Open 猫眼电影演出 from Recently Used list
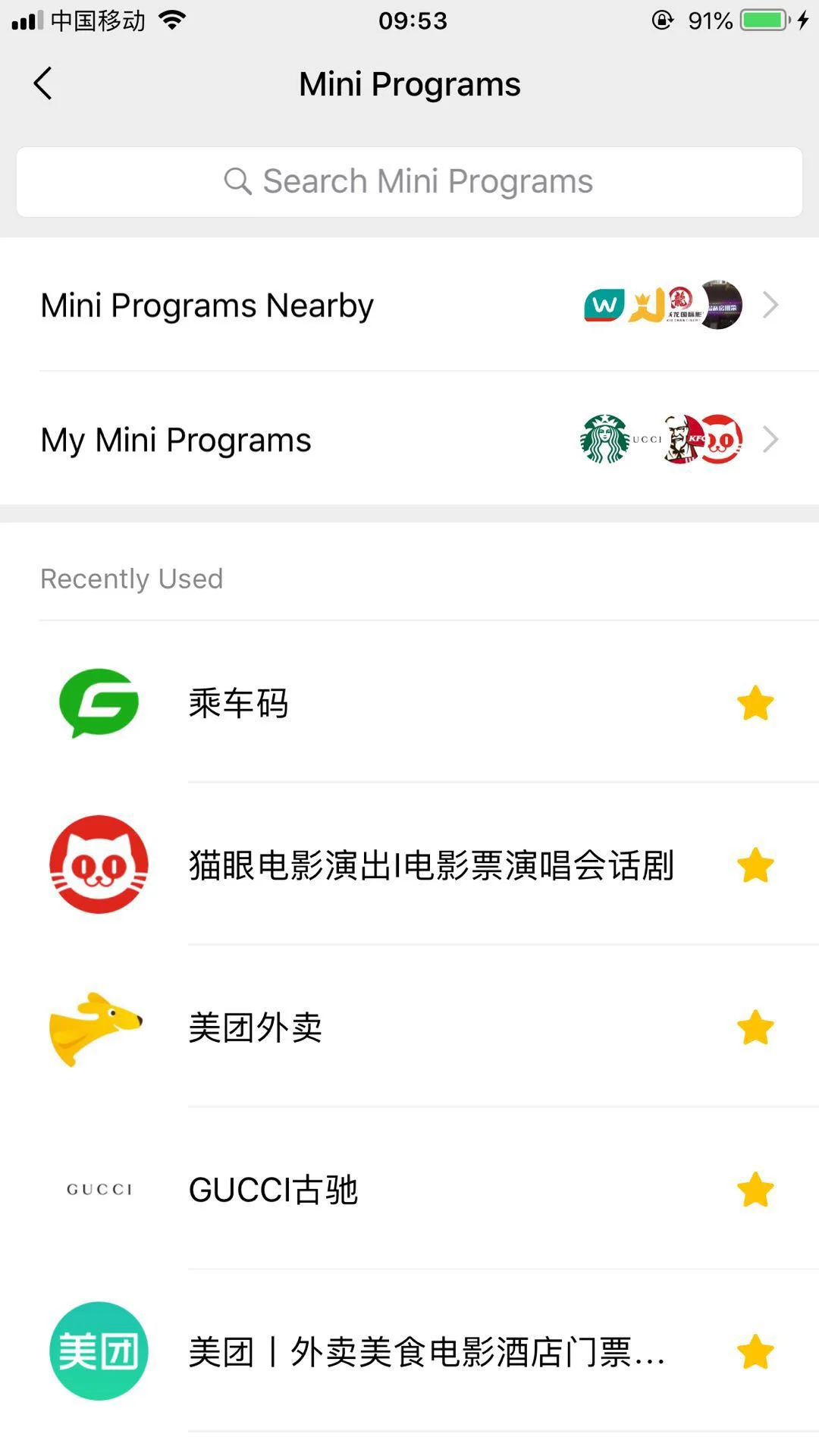Viewport: 819px width, 1456px height. [x=432, y=865]
